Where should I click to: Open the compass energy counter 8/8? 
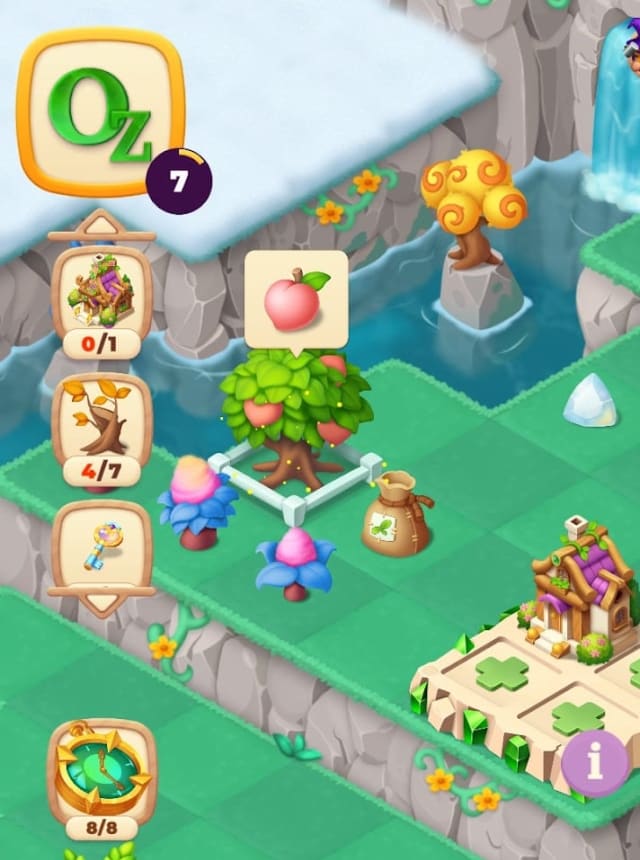(x=101, y=775)
